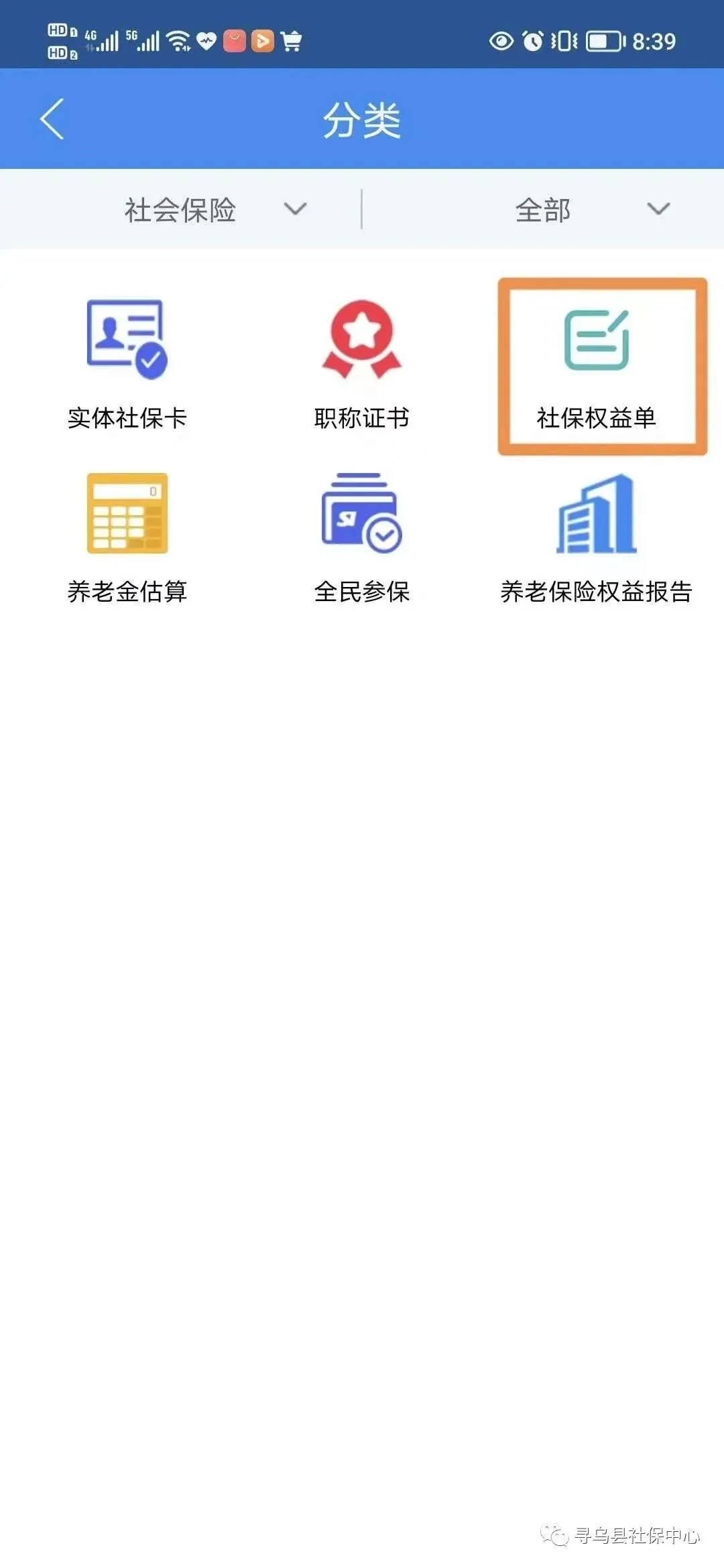Expand the 社会保险 category dropdown
Image resolution: width=724 pixels, height=1568 pixels.
point(215,210)
